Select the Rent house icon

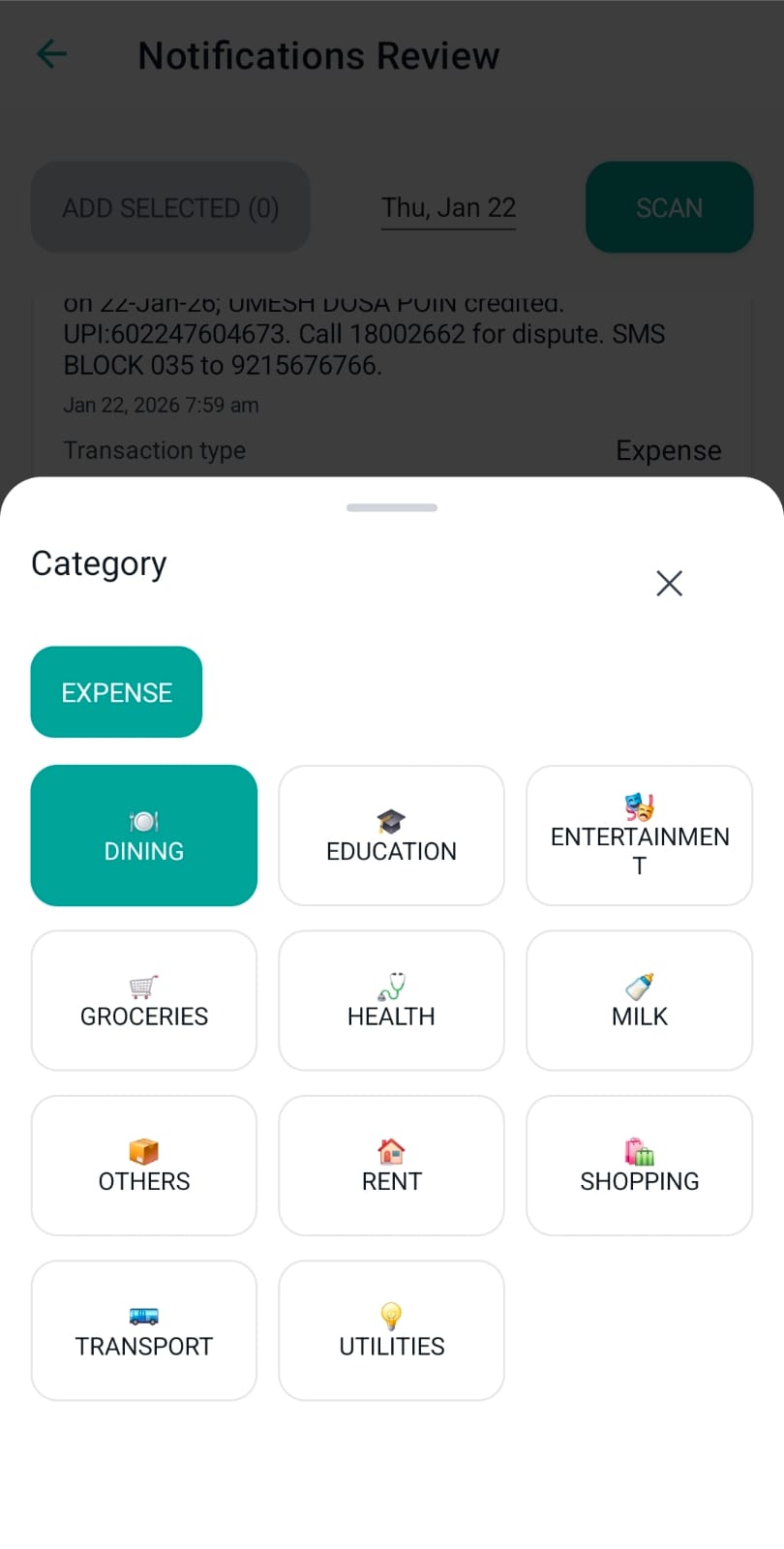(x=391, y=1148)
